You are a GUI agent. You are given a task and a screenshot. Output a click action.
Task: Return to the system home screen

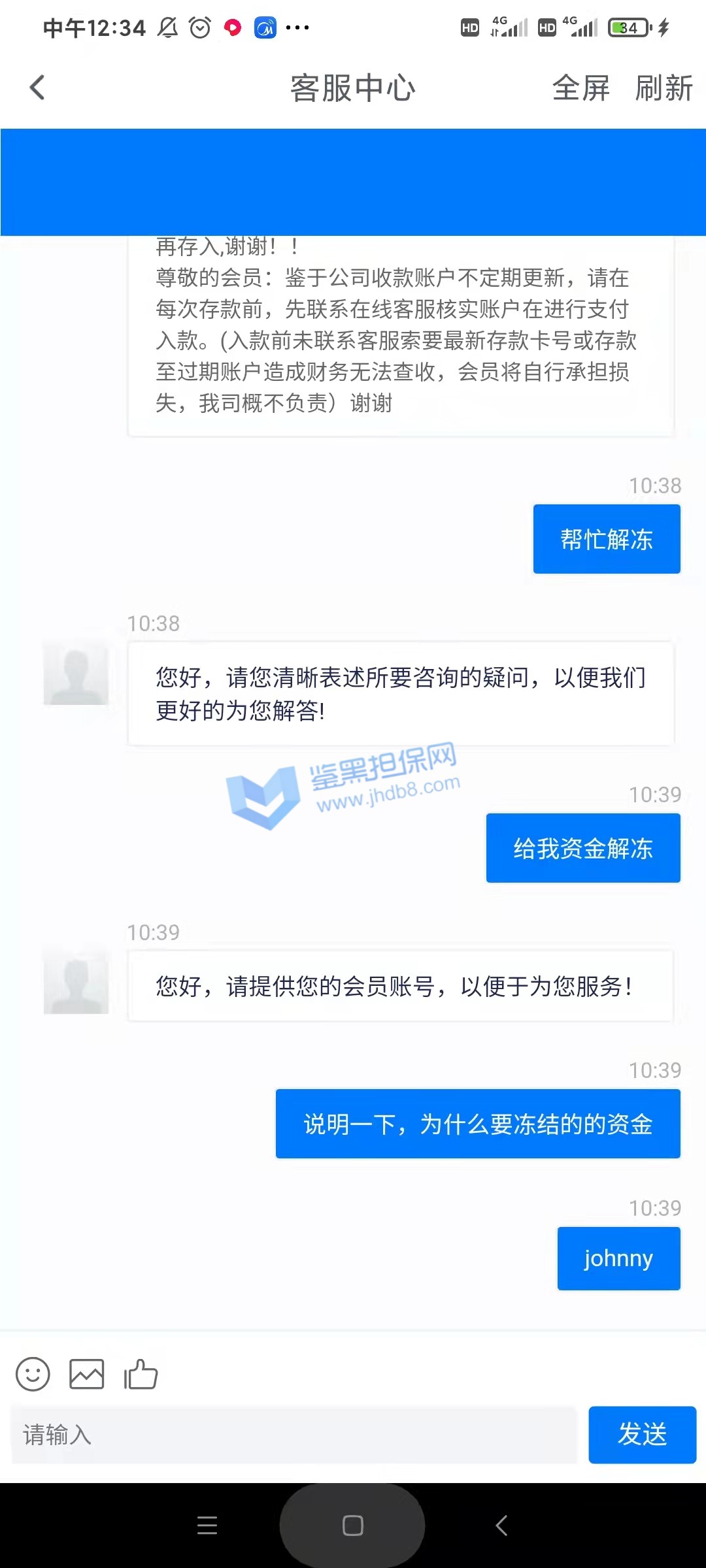pos(352,1526)
